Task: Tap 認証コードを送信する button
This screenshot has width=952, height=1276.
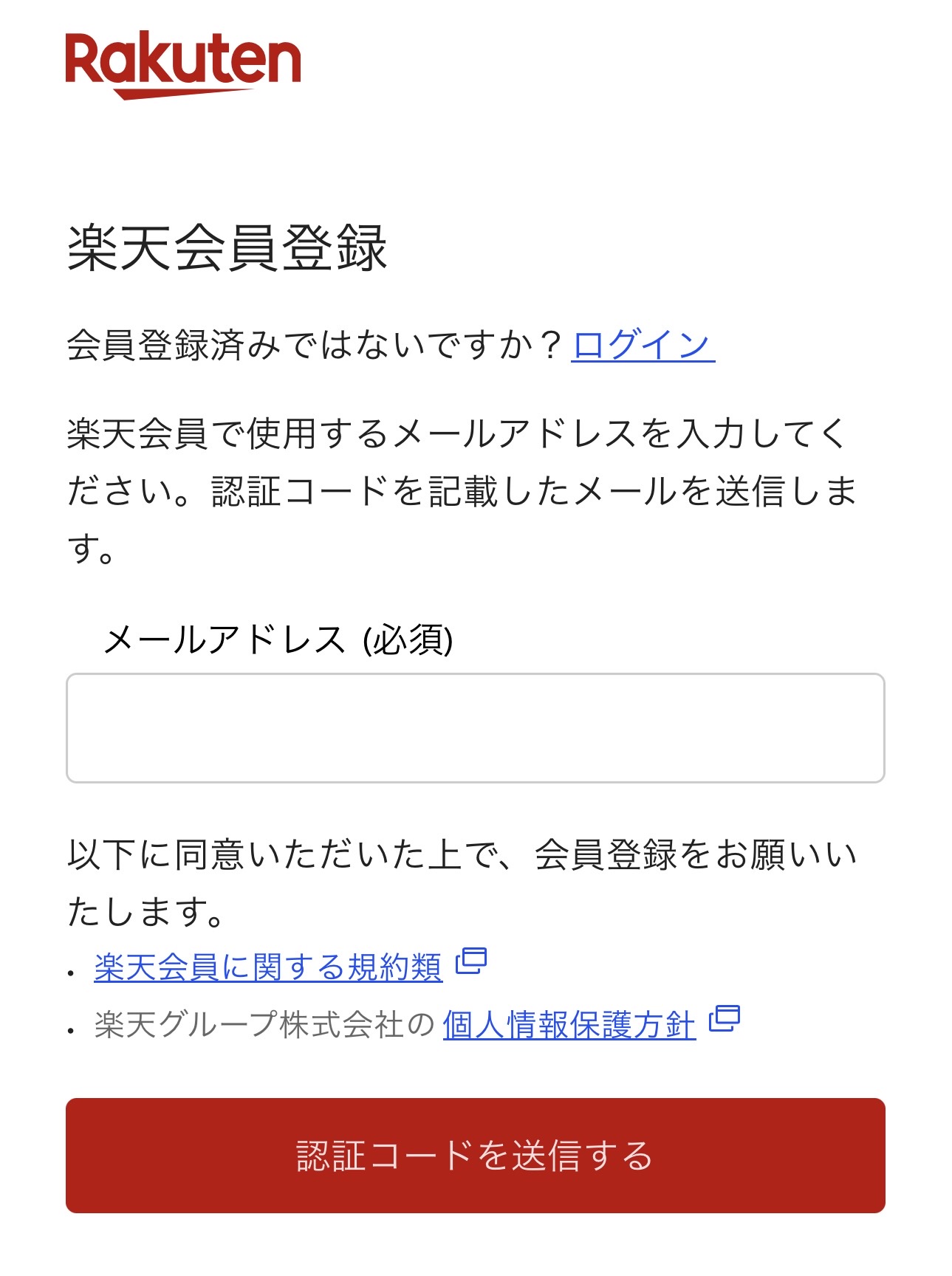Action: 475,1156
